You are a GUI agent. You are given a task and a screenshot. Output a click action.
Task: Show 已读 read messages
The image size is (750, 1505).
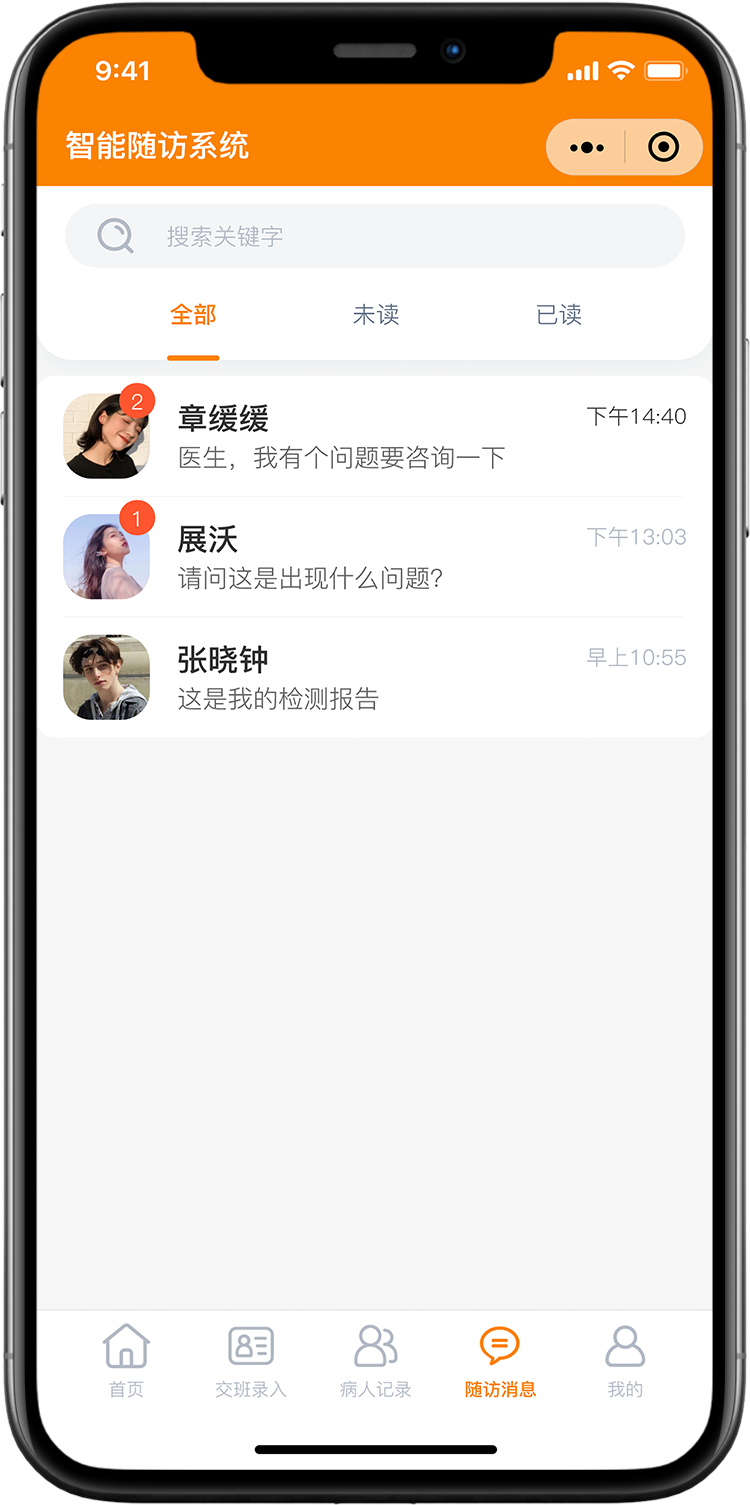[x=559, y=316]
